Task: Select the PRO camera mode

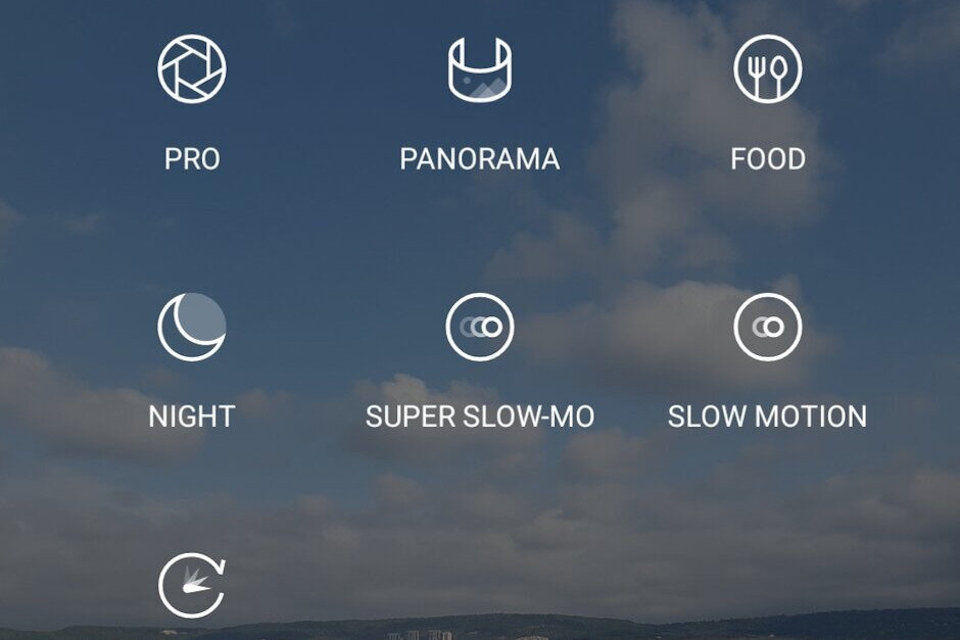Action: (x=192, y=69)
